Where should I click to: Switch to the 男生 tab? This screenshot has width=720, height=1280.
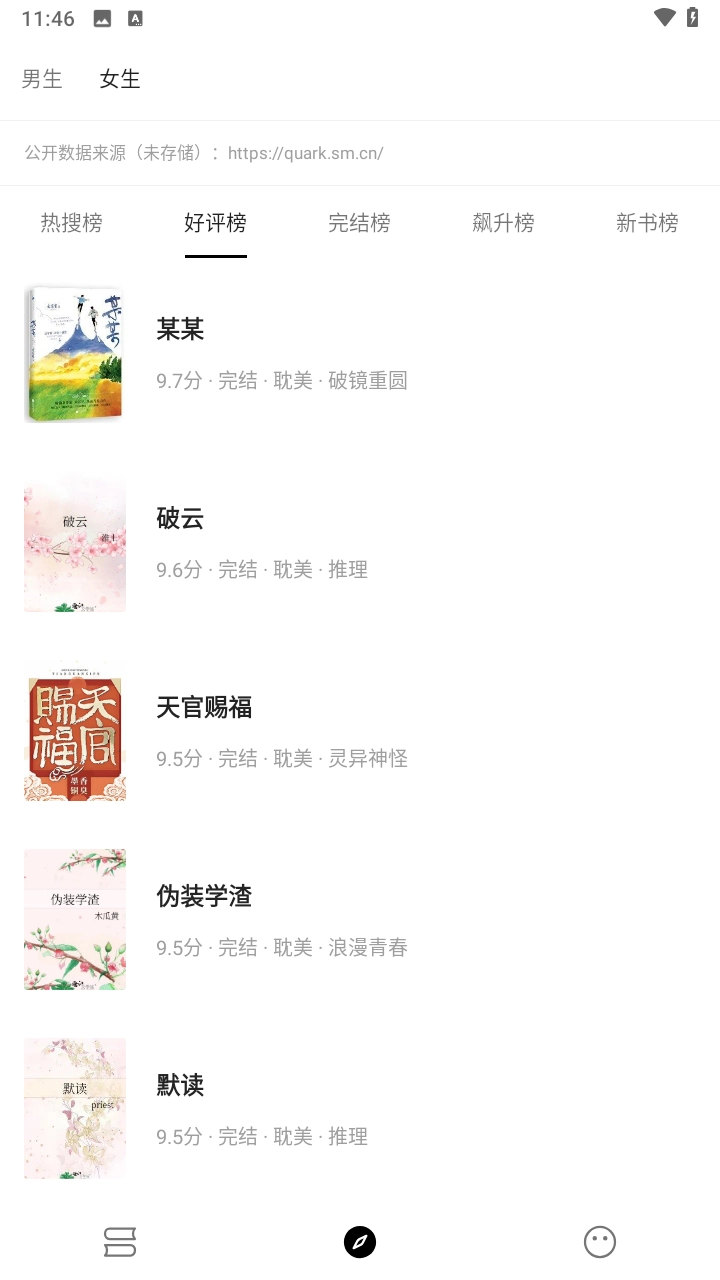click(43, 79)
